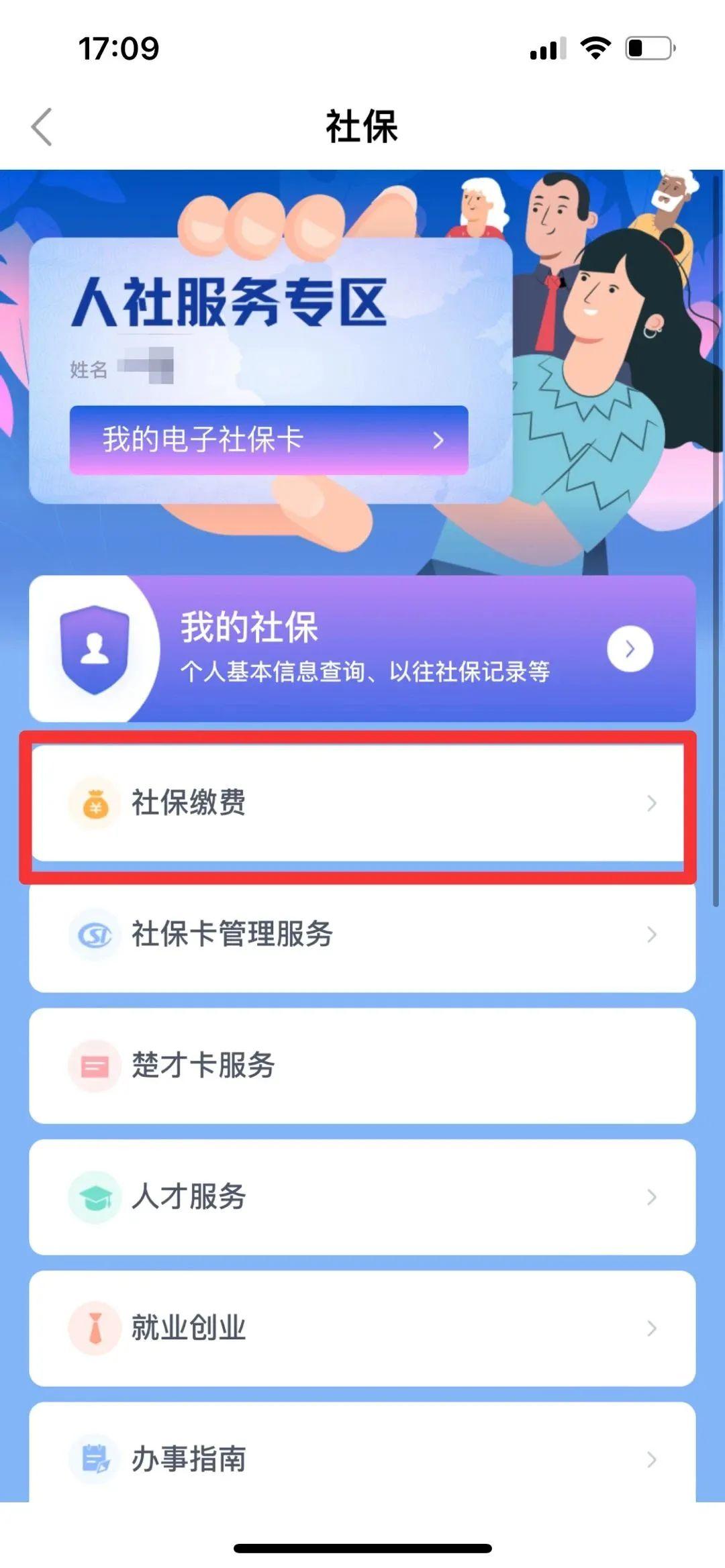Tap the cellular signal bars
Image resolution: width=725 pixels, height=1568 pixels.
click(547, 47)
